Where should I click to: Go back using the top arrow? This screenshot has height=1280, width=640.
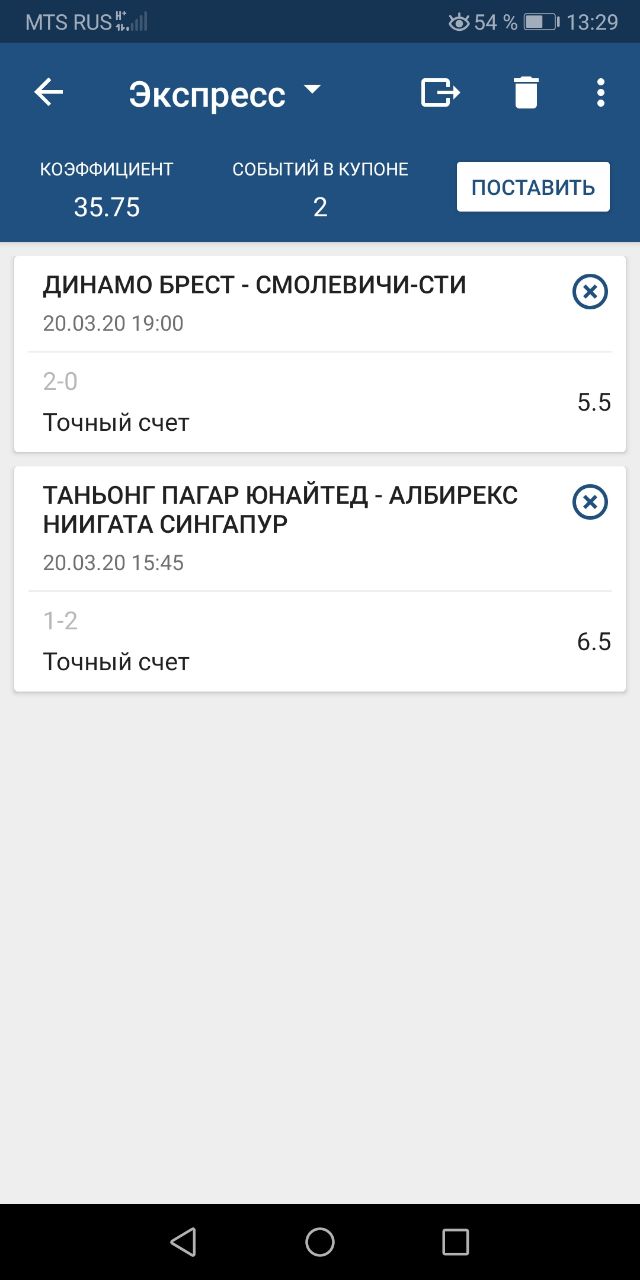point(49,93)
